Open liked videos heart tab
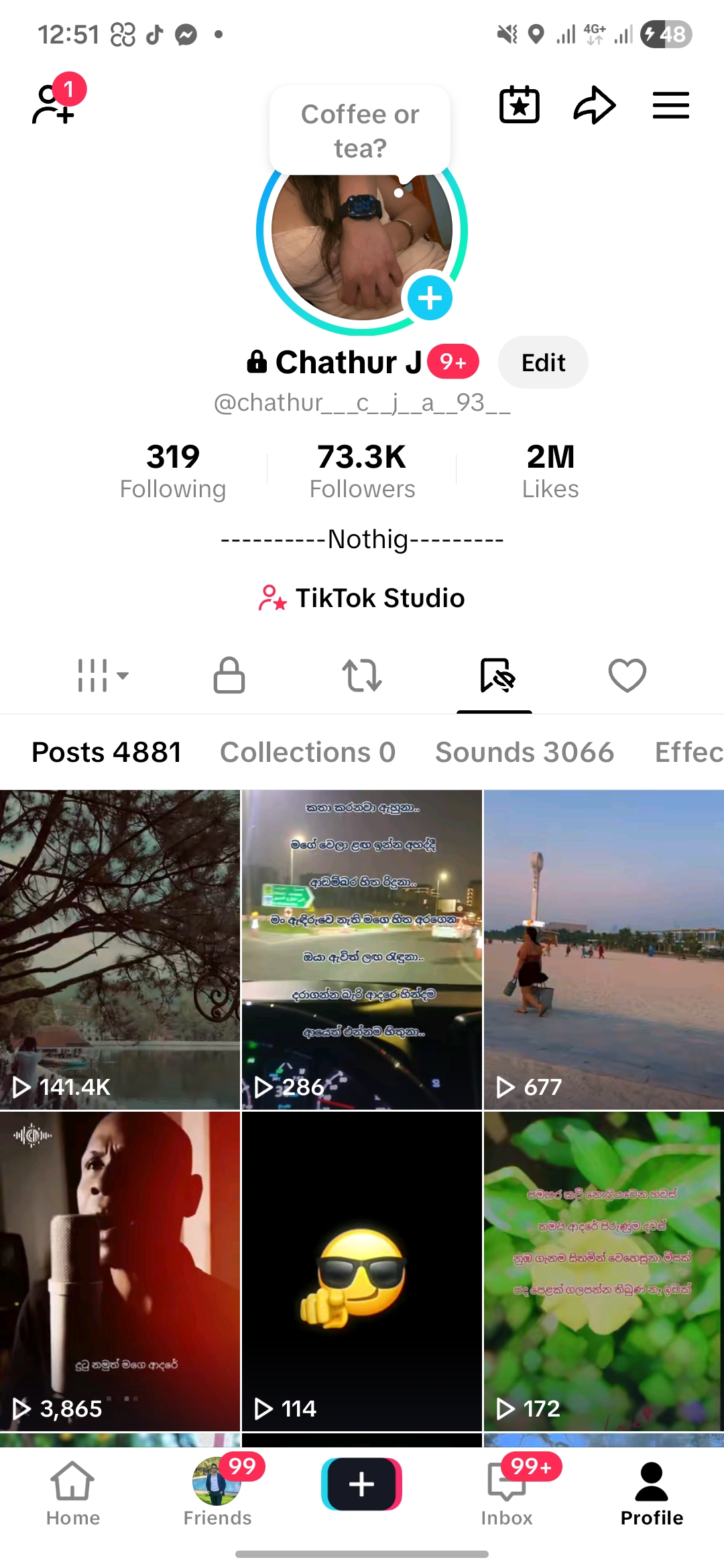 tap(627, 677)
